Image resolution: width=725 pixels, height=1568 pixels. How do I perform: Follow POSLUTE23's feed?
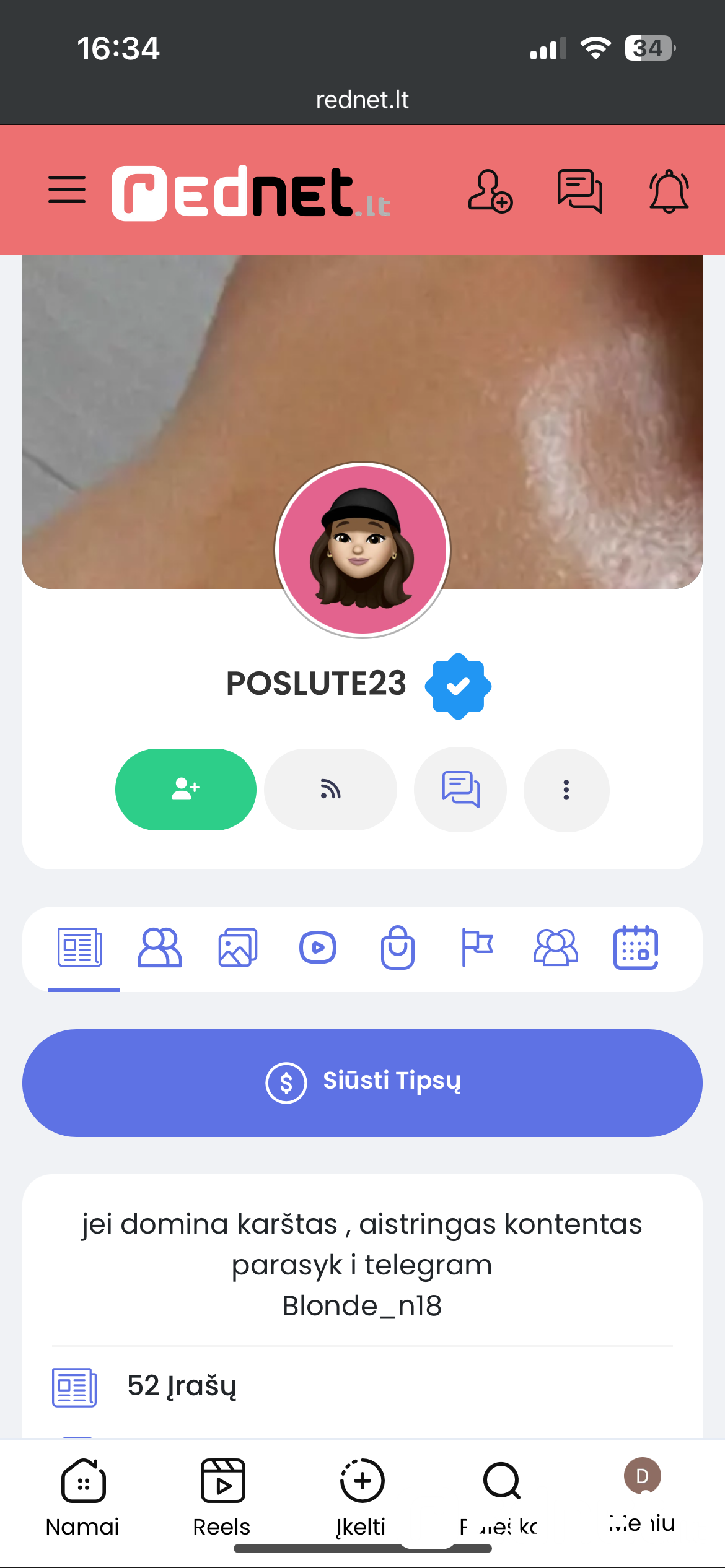click(330, 789)
